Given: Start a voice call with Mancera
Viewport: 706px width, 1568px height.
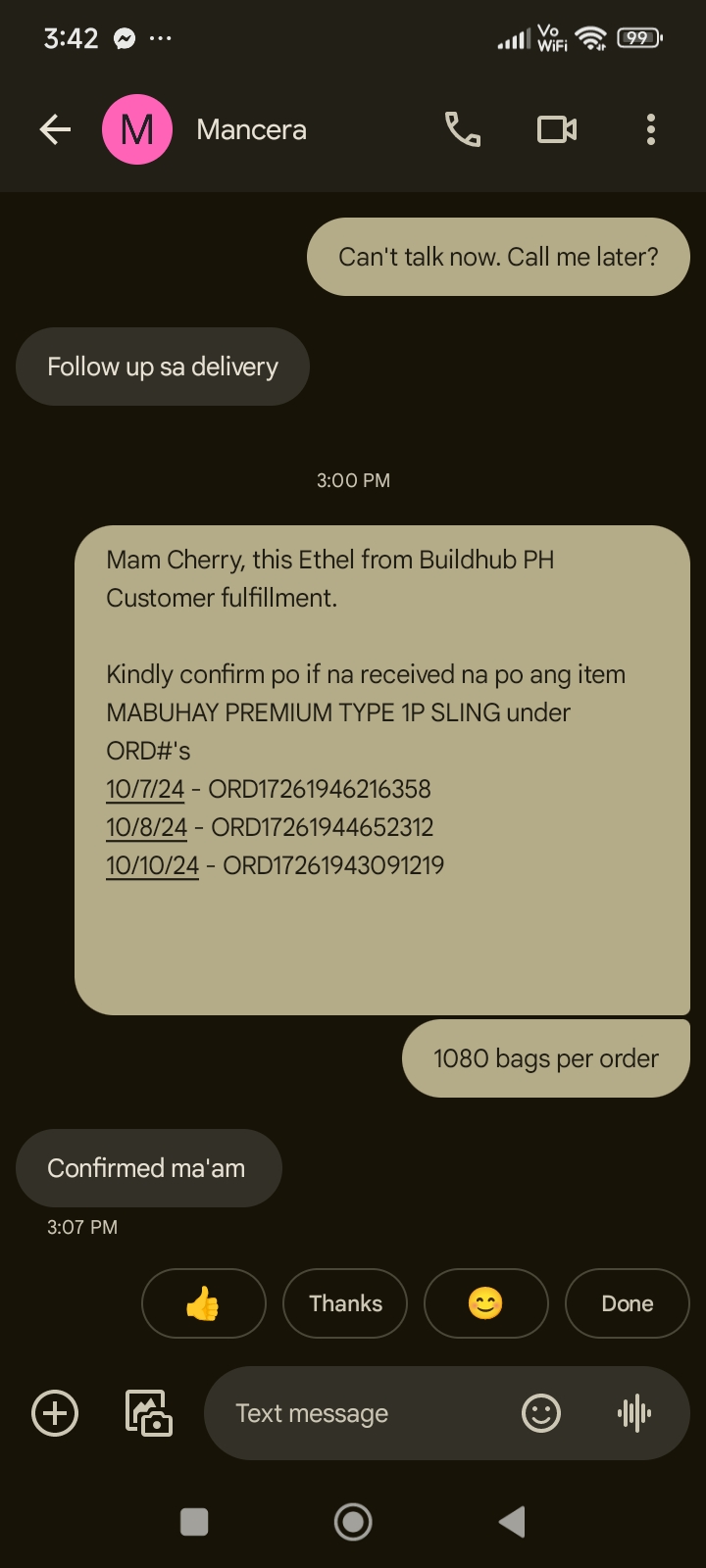Looking at the screenshot, I should click(463, 129).
